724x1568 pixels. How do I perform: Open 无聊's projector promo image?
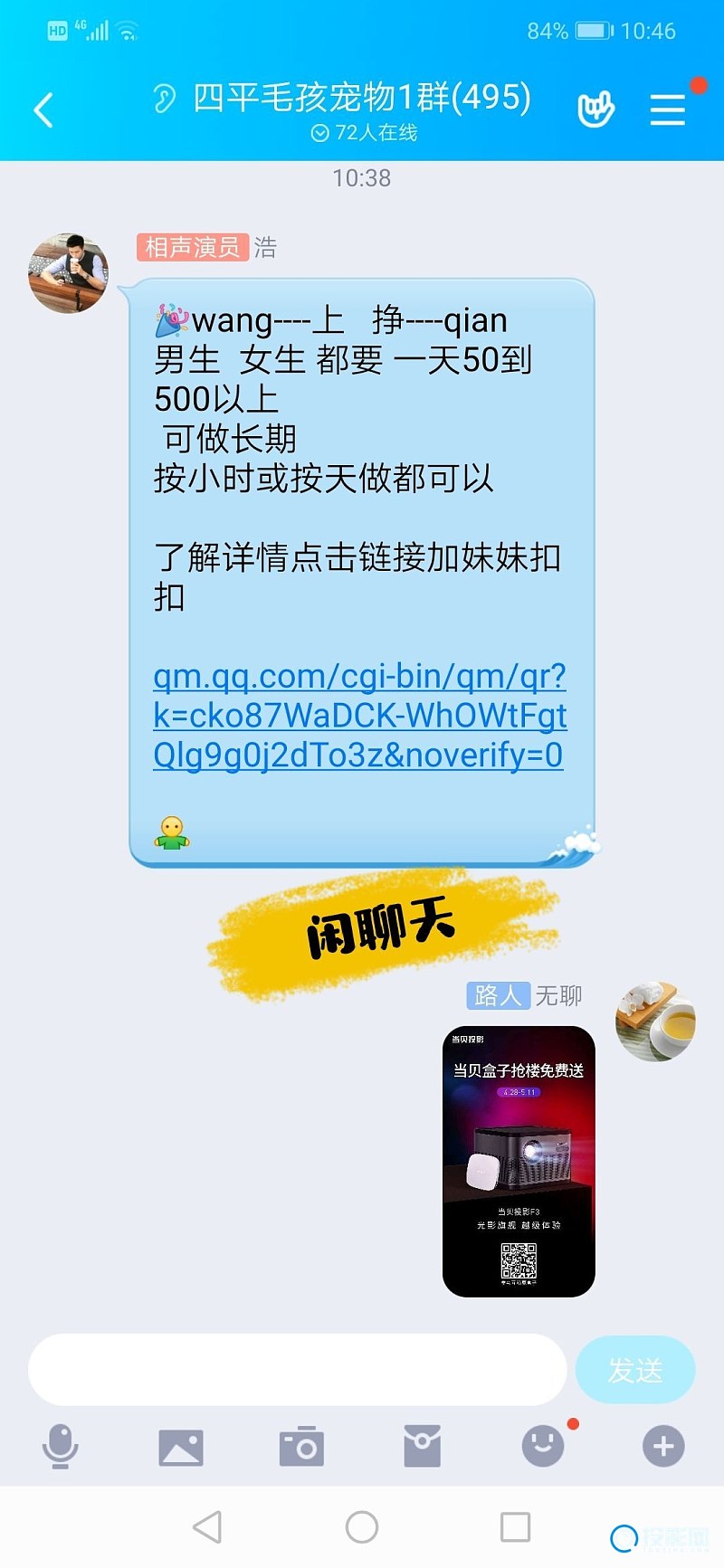tap(519, 1161)
